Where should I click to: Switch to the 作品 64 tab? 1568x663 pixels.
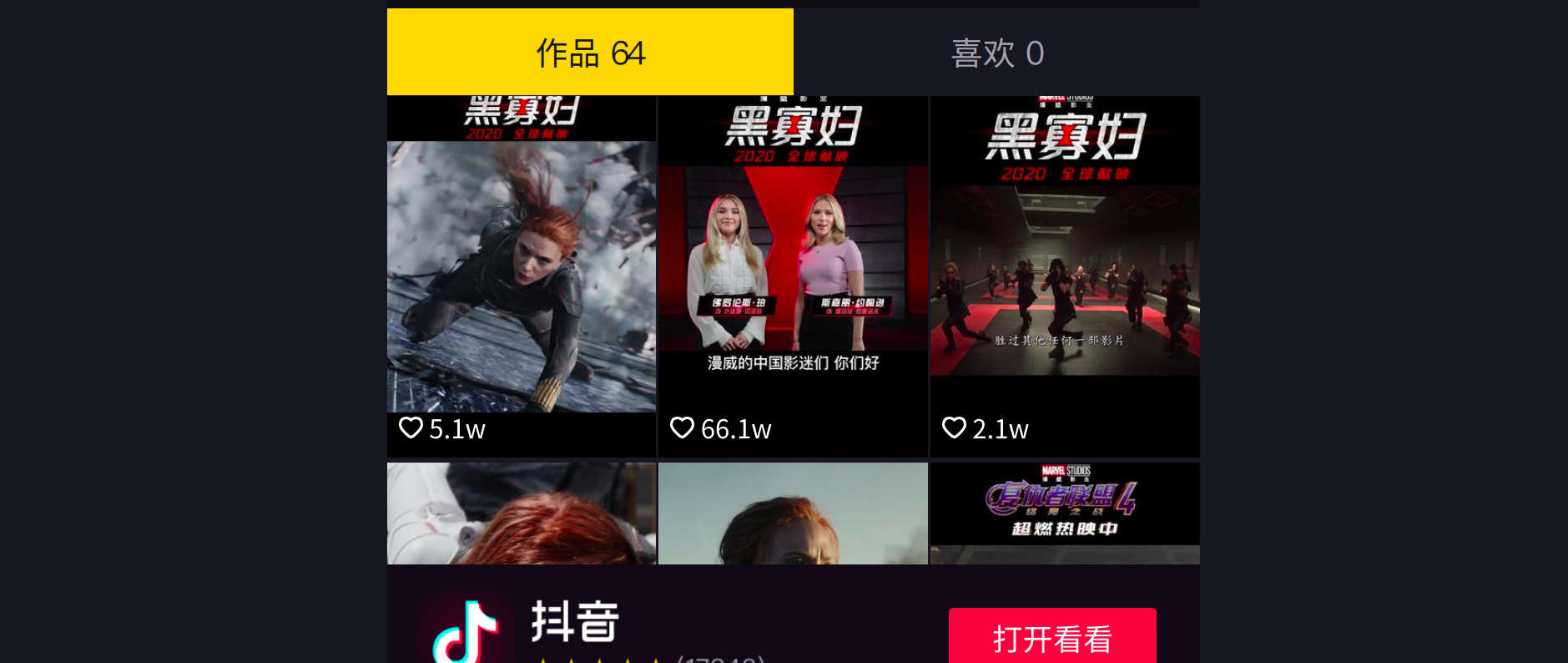(590, 52)
